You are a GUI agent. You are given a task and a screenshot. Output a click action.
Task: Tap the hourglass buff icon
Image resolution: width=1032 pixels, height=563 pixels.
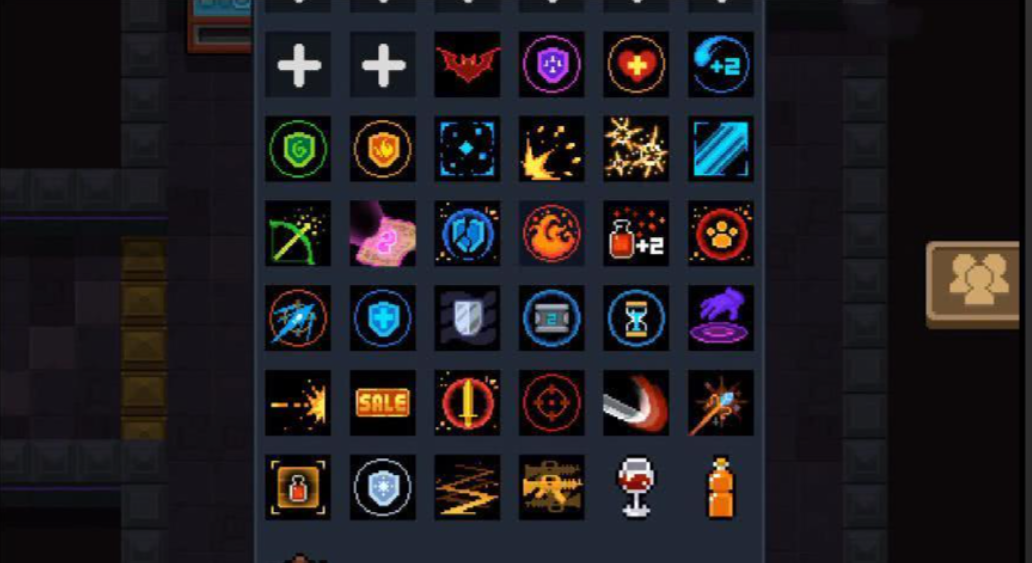coord(636,319)
